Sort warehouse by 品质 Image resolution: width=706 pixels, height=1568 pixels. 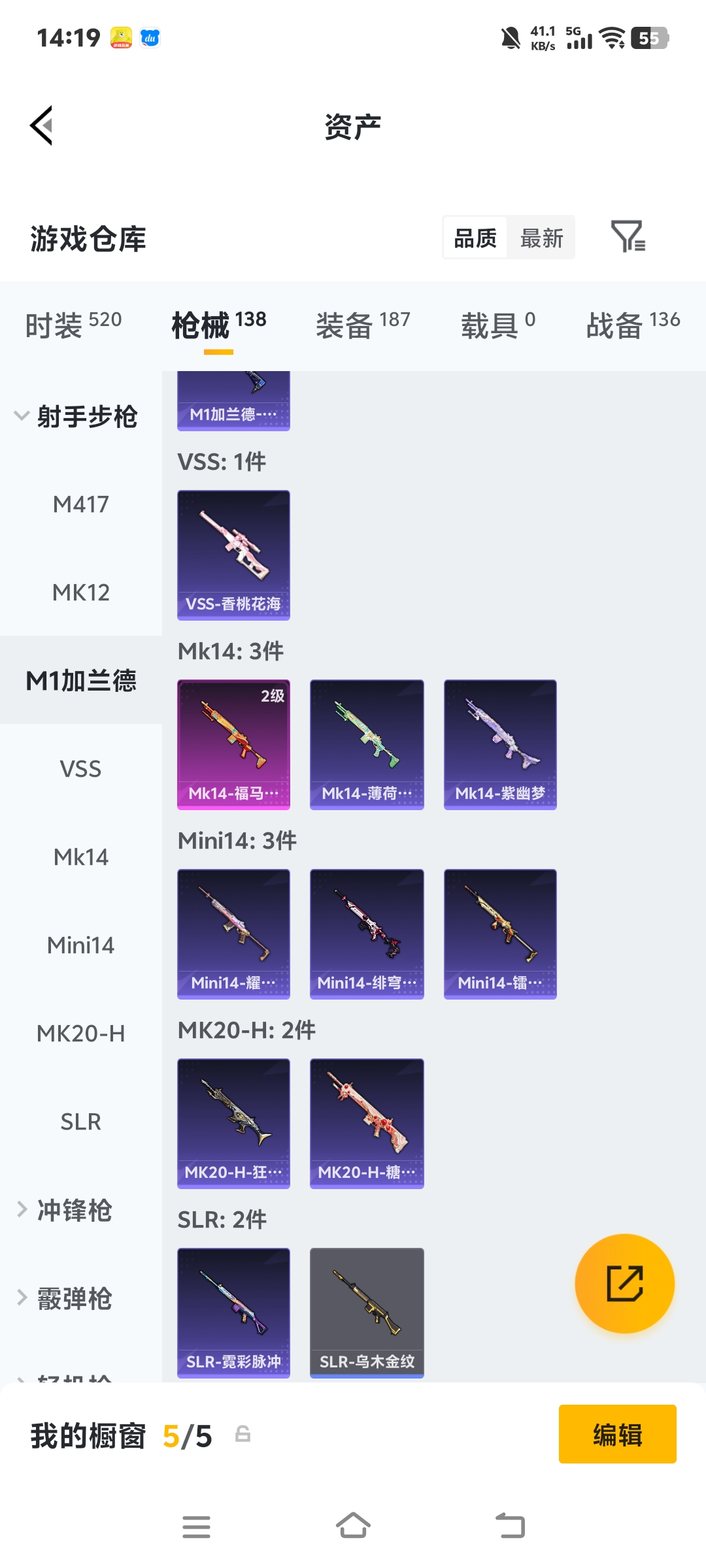pos(475,238)
